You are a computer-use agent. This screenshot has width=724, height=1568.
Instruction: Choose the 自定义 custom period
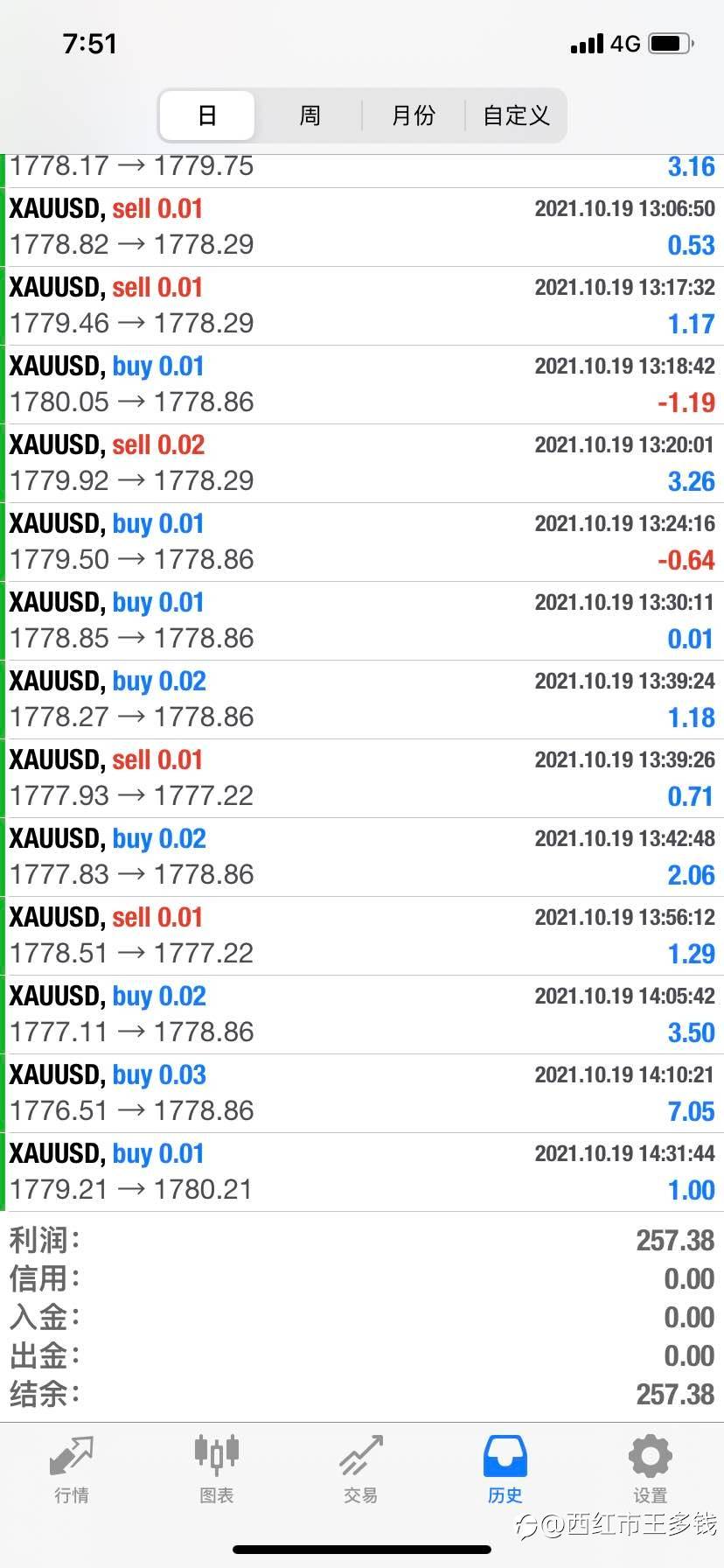[516, 115]
